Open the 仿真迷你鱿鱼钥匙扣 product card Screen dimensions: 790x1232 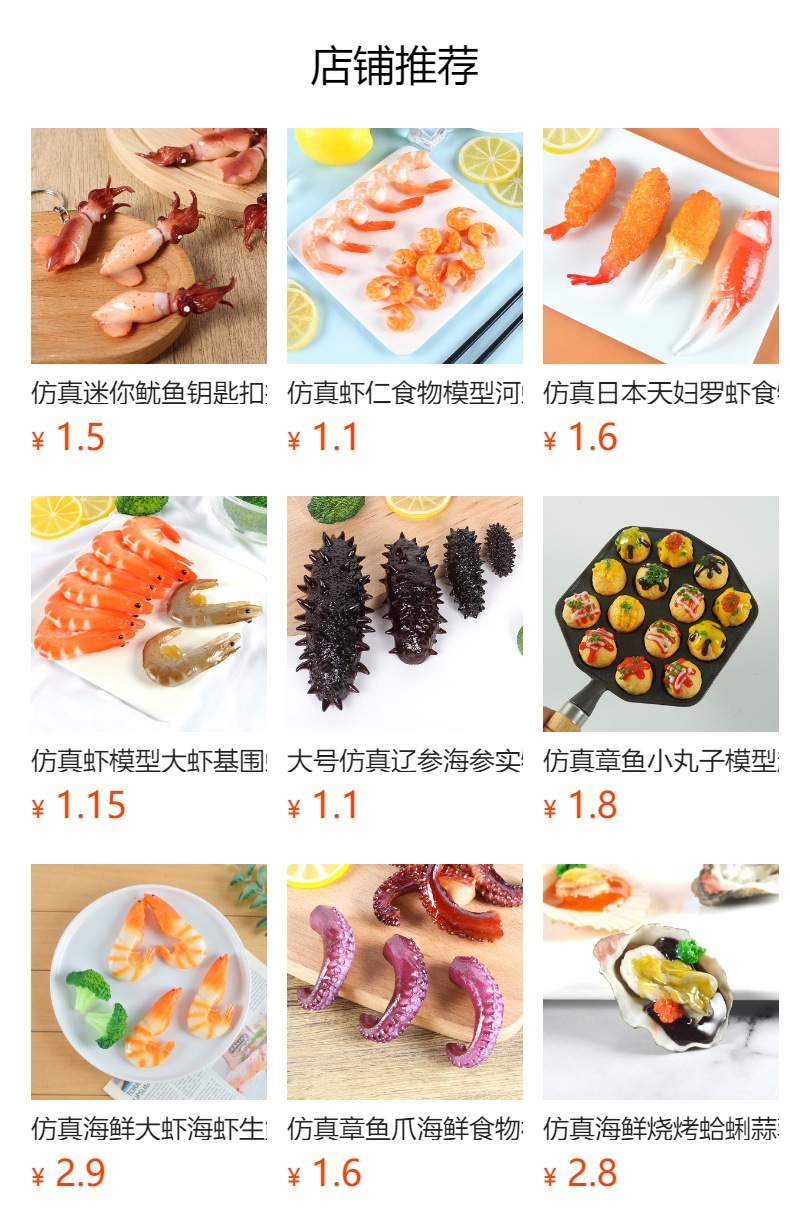click(x=148, y=246)
